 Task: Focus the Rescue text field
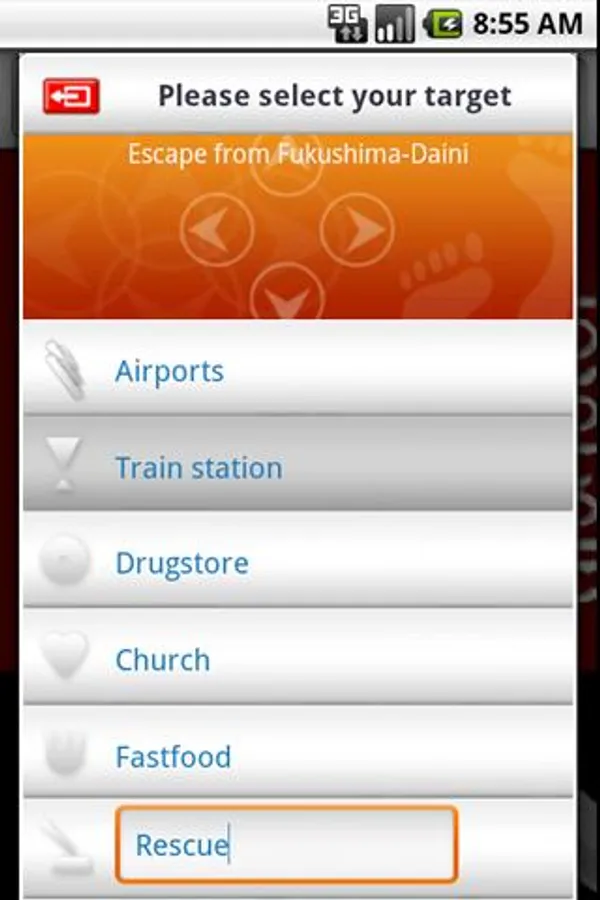tap(286, 845)
